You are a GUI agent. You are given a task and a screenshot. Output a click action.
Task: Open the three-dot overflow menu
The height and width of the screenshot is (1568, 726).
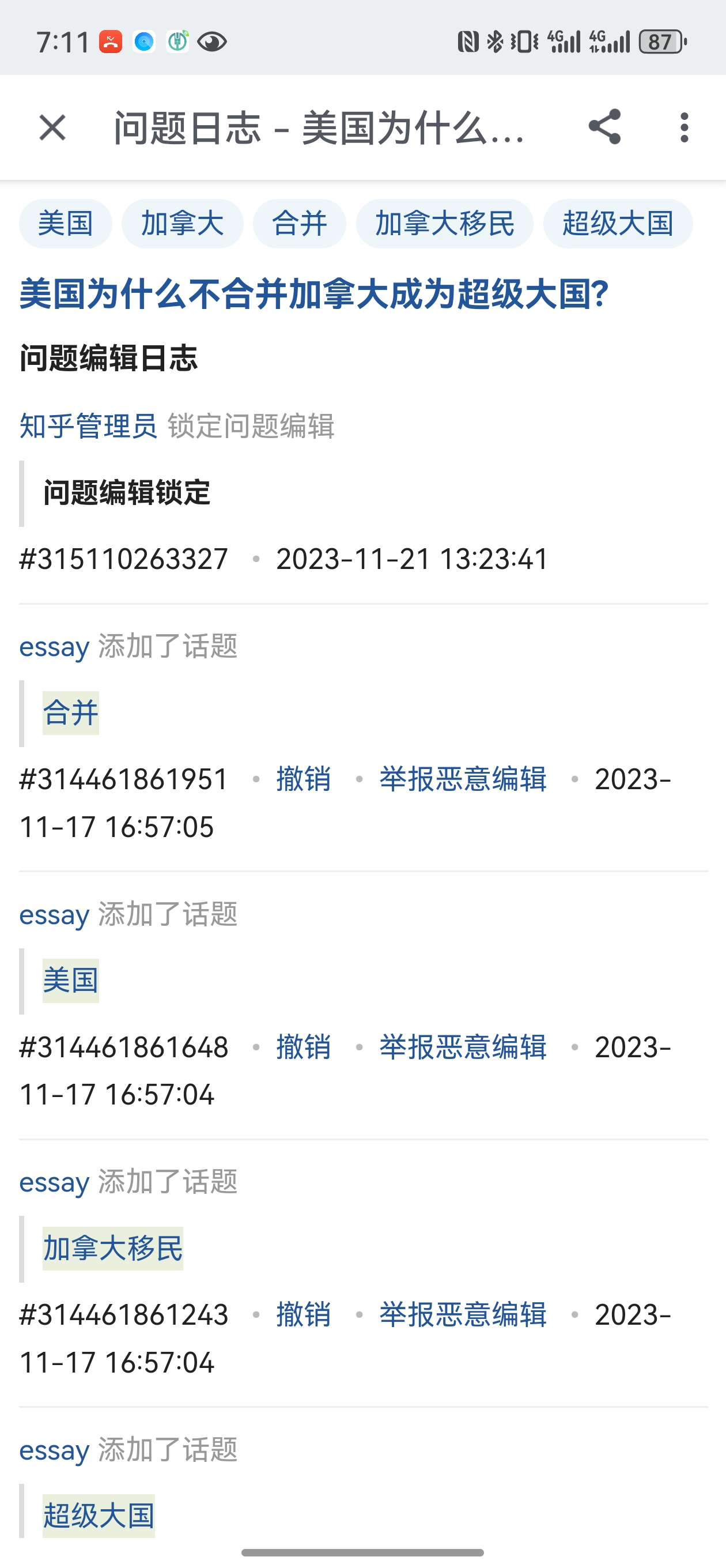(685, 127)
